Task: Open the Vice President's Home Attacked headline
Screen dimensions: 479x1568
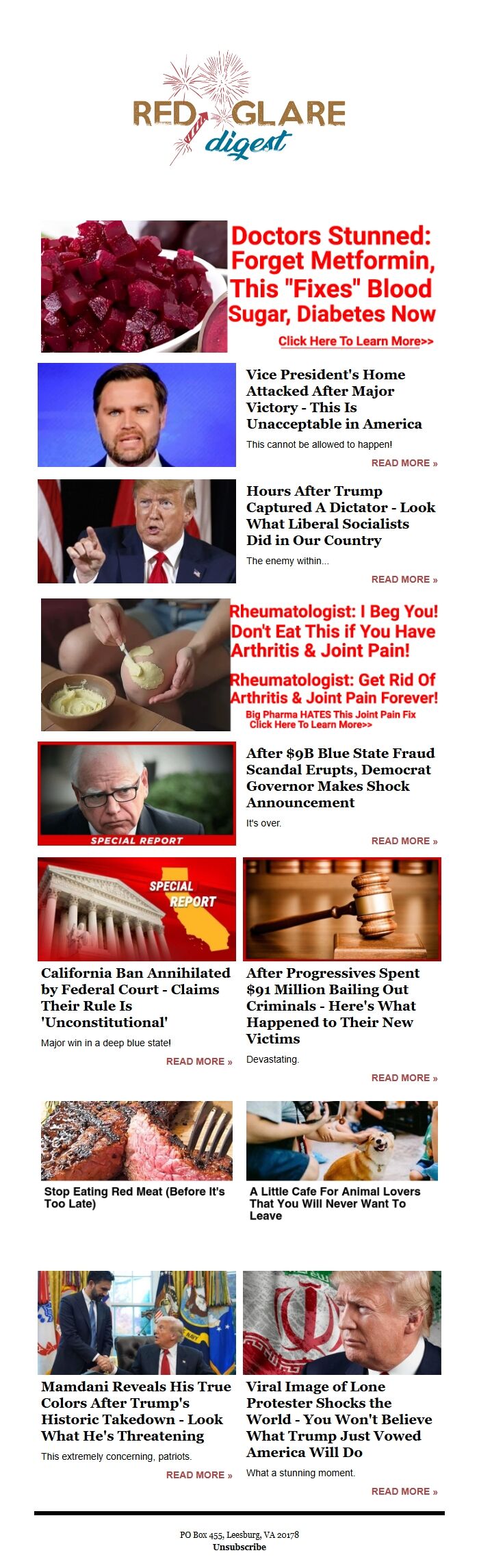Action: (x=333, y=399)
